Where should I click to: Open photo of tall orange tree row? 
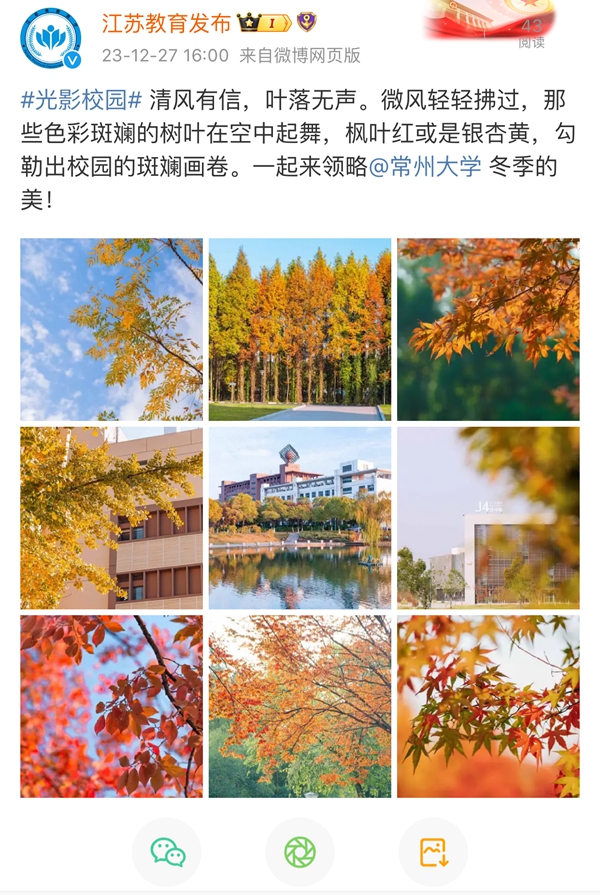(299, 329)
